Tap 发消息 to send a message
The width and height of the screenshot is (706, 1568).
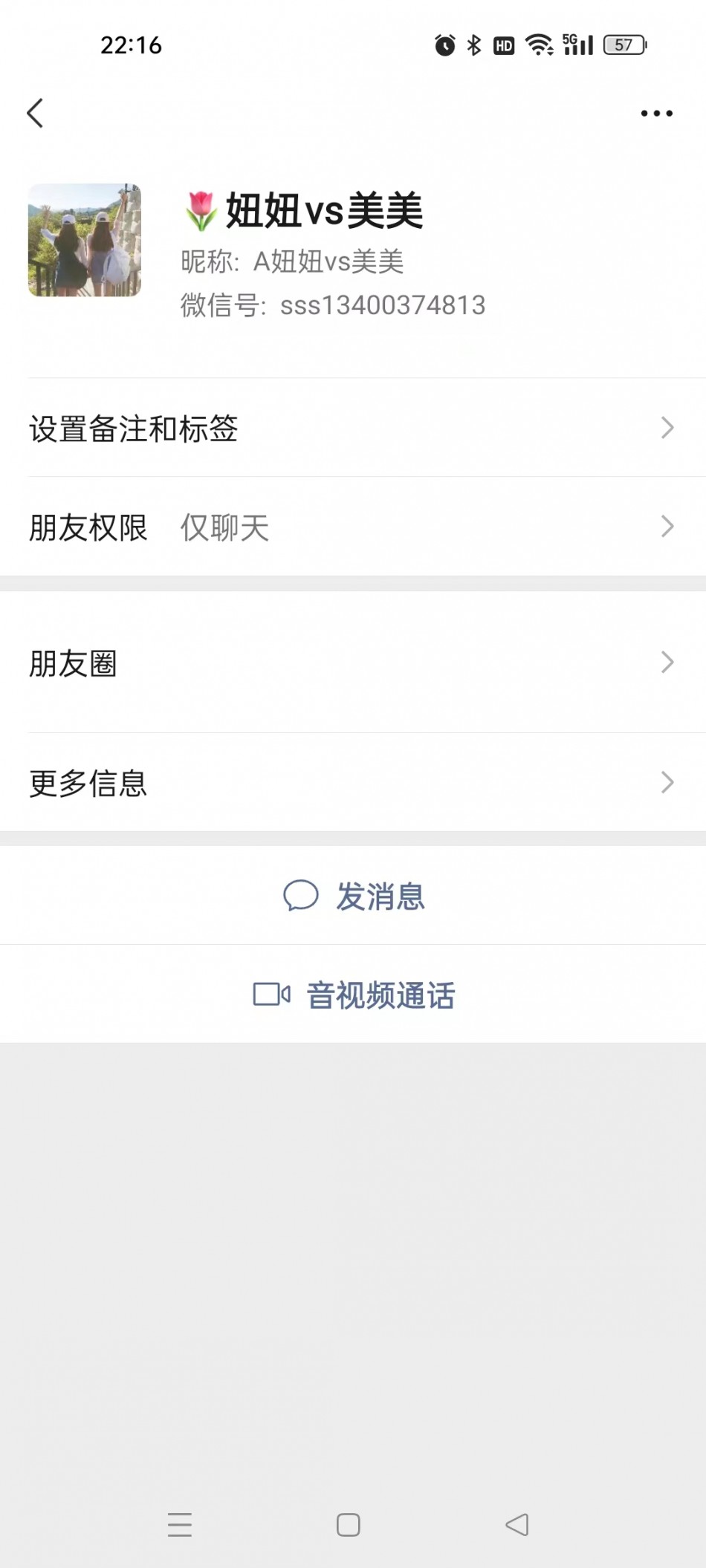[x=354, y=896]
